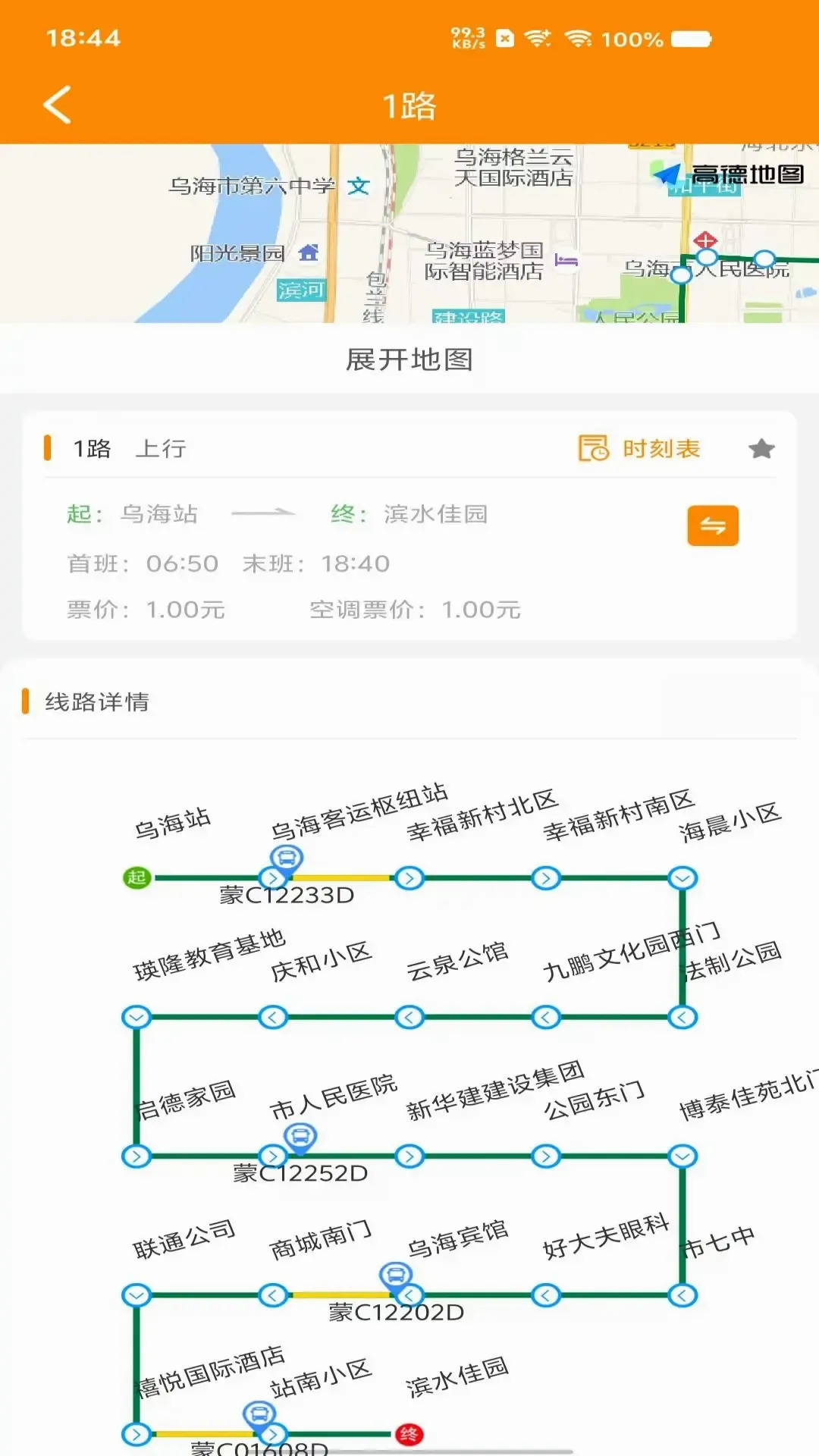
Task: Favorite route 1路 with the star
Action: click(x=761, y=449)
